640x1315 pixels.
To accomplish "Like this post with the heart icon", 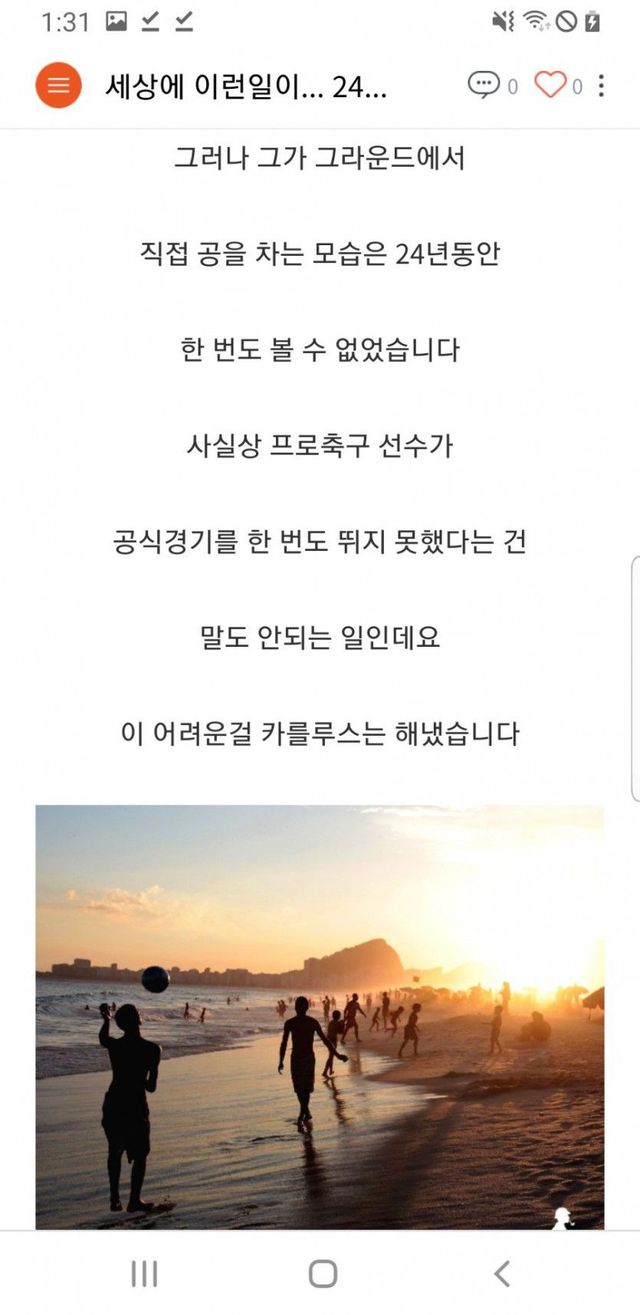I will (x=550, y=85).
